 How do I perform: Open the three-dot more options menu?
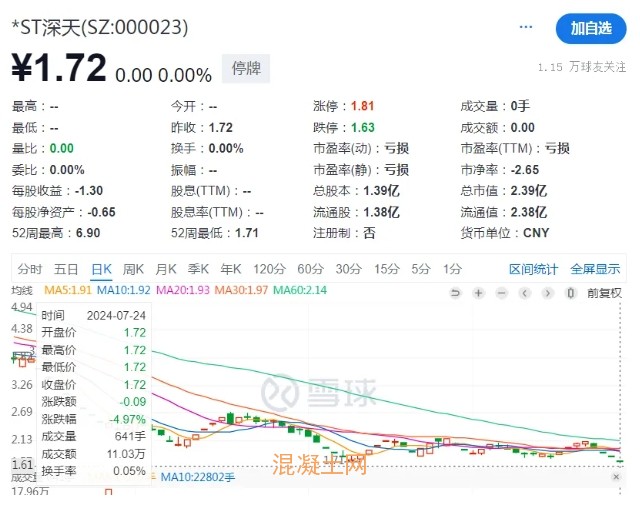point(527,28)
